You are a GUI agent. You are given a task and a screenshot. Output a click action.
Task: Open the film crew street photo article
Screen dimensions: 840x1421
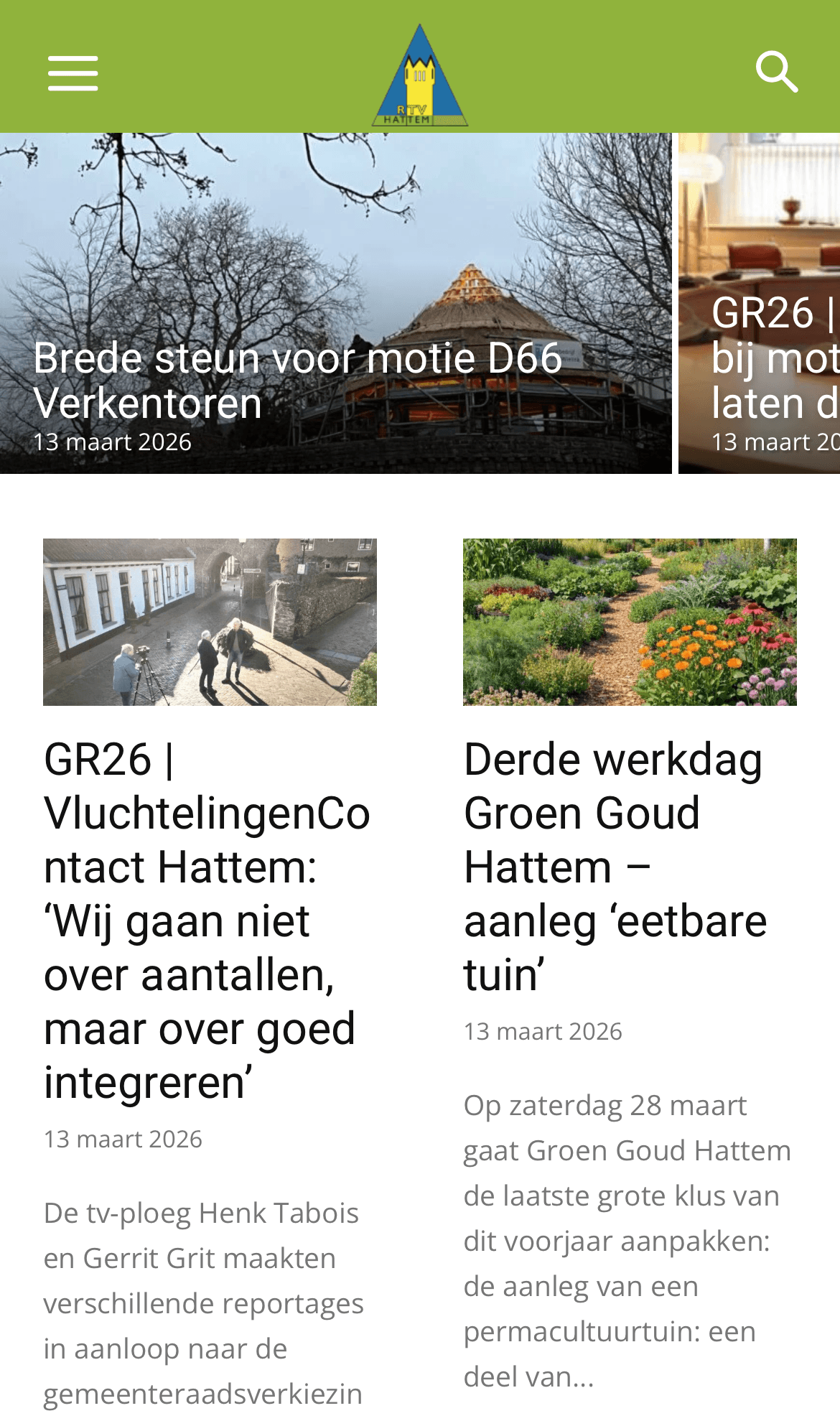(210, 622)
